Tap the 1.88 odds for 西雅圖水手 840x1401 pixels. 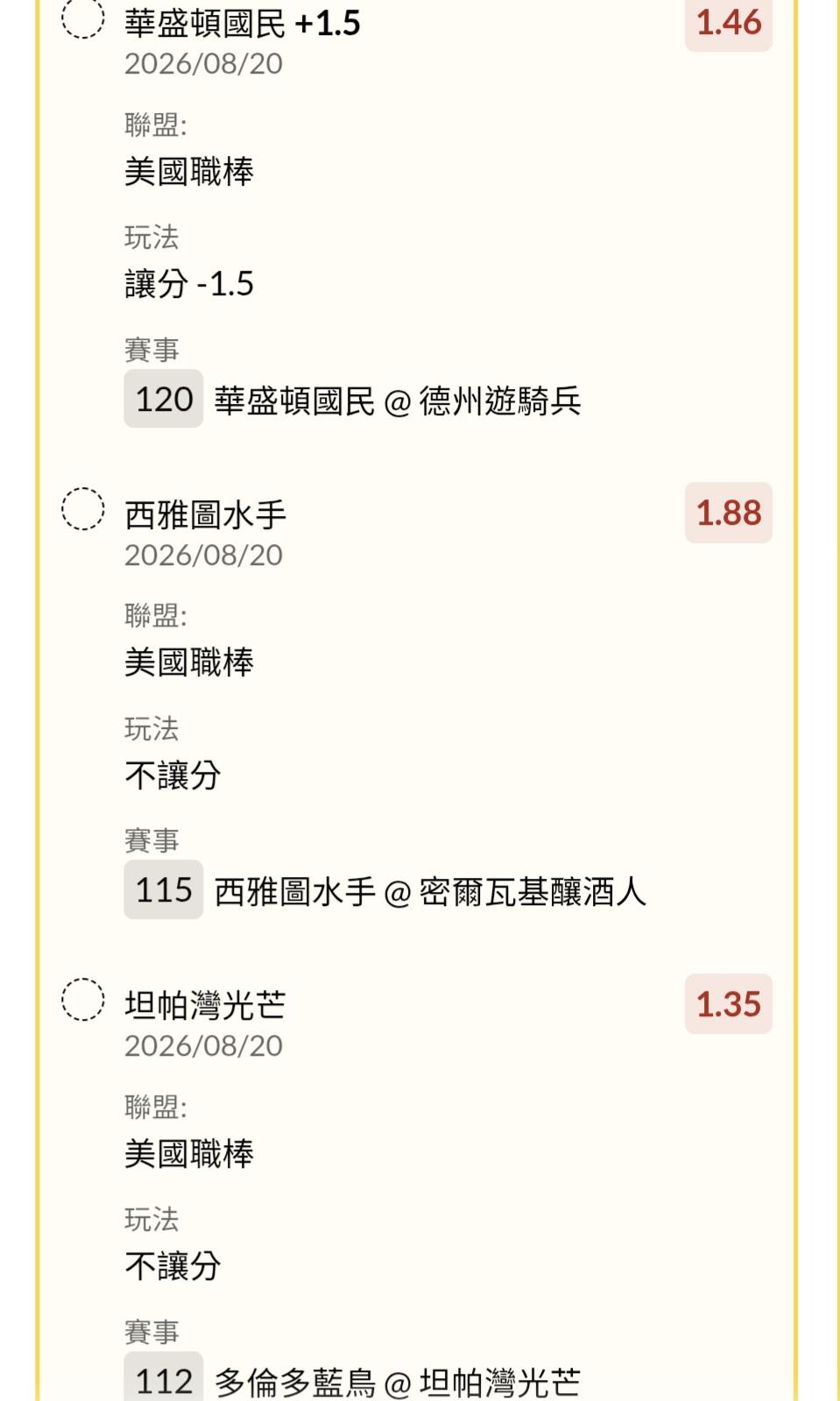tap(729, 513)
